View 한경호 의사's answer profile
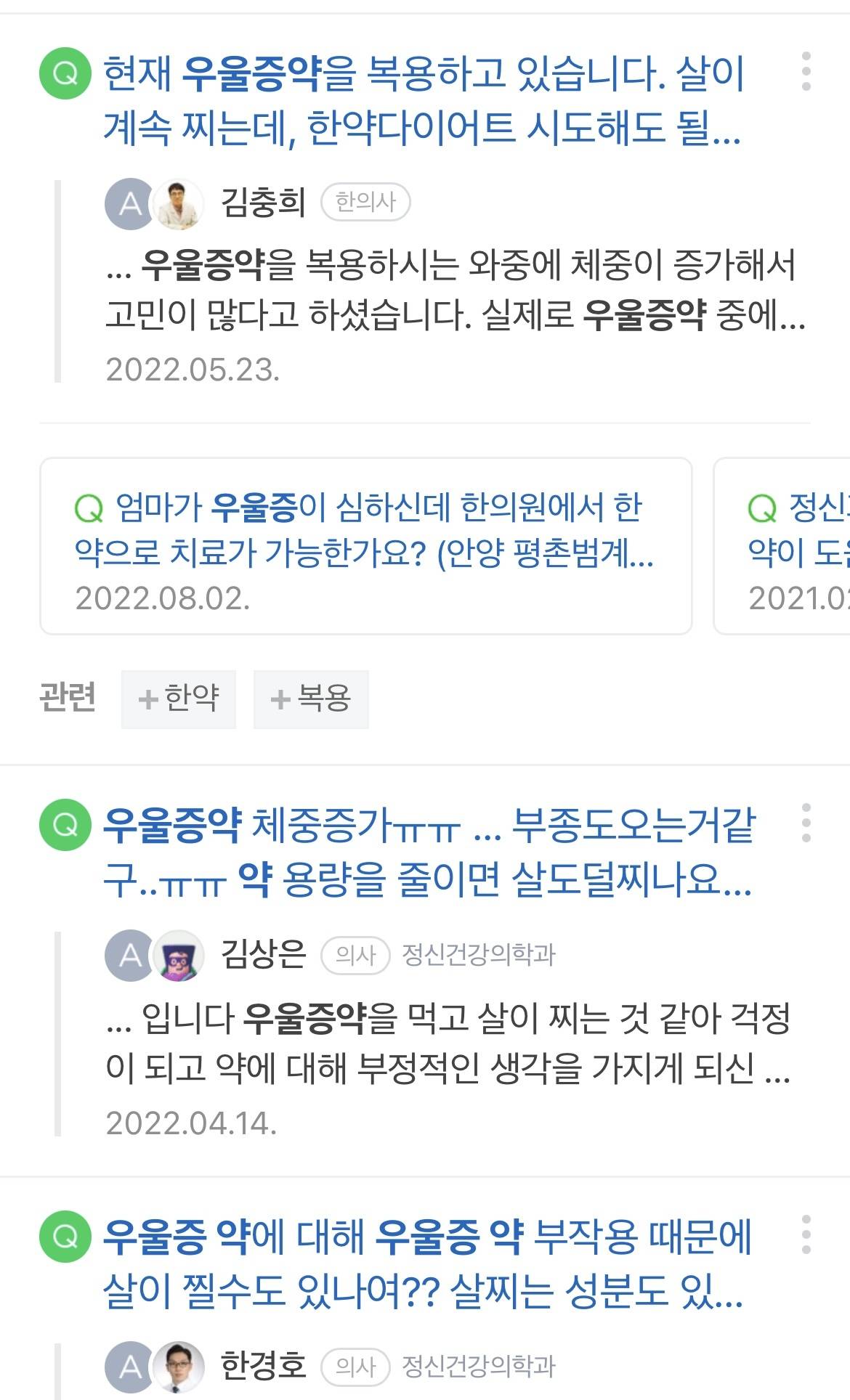 263,1365
